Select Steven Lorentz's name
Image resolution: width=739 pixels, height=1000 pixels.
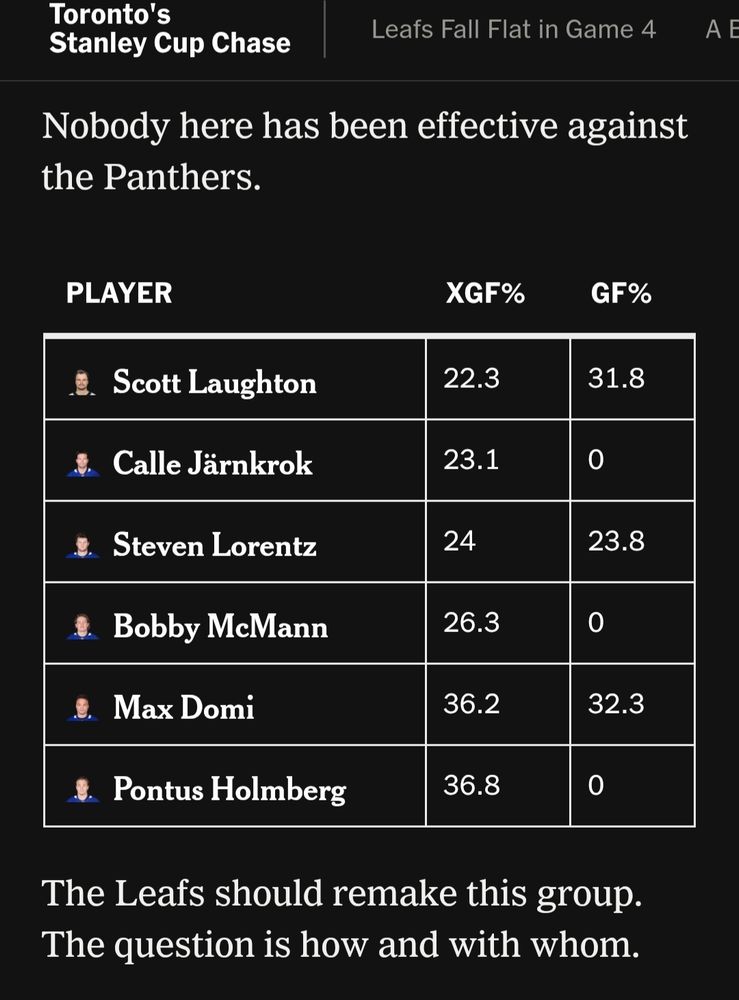point(215,544)
